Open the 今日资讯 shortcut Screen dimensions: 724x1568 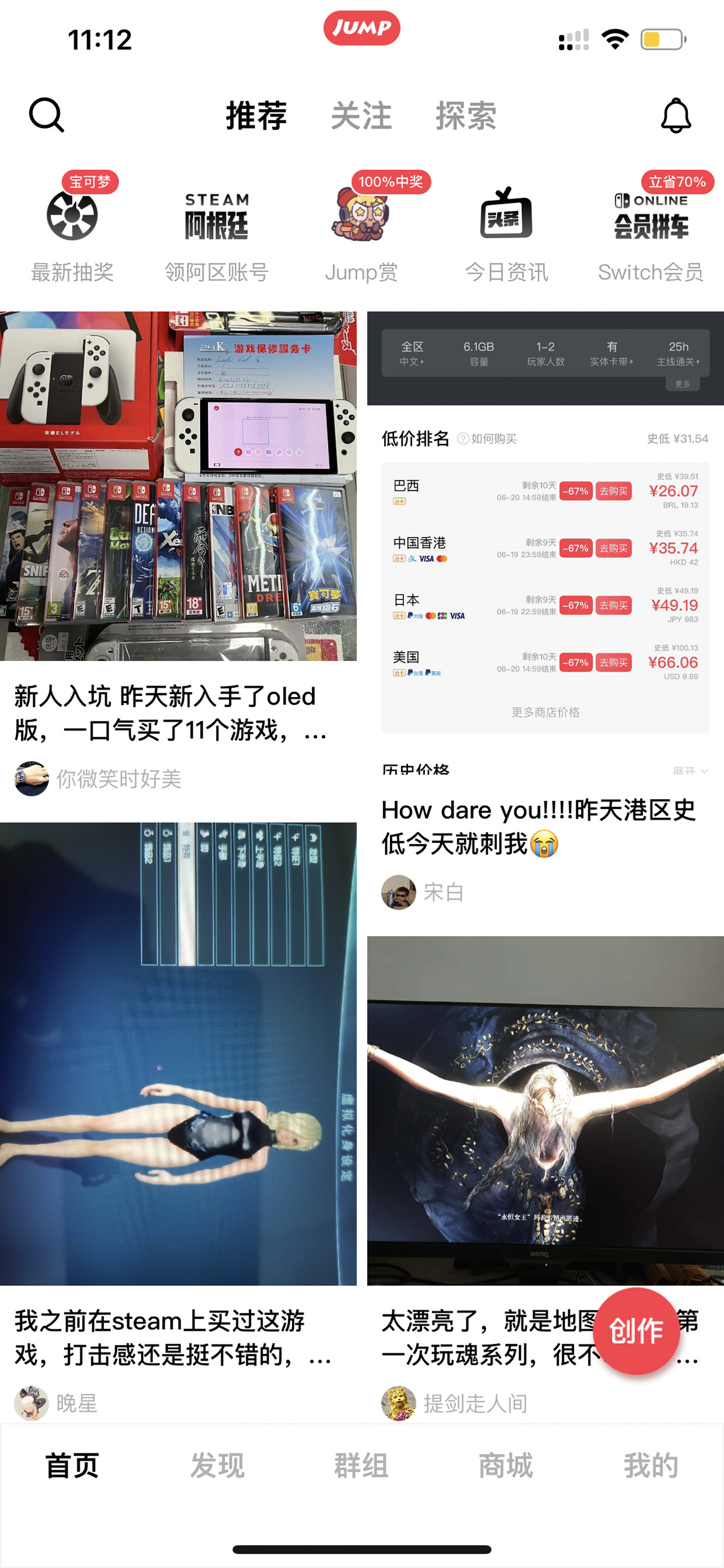(506, 231)
